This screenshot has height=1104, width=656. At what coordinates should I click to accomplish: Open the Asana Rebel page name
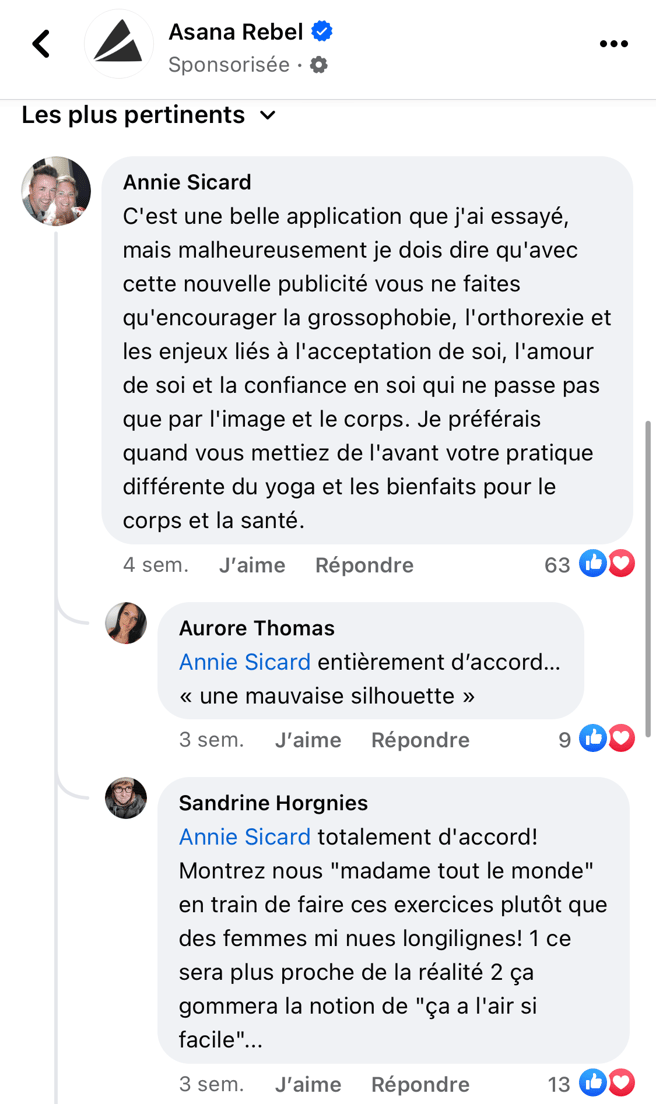tap(235, 32)
